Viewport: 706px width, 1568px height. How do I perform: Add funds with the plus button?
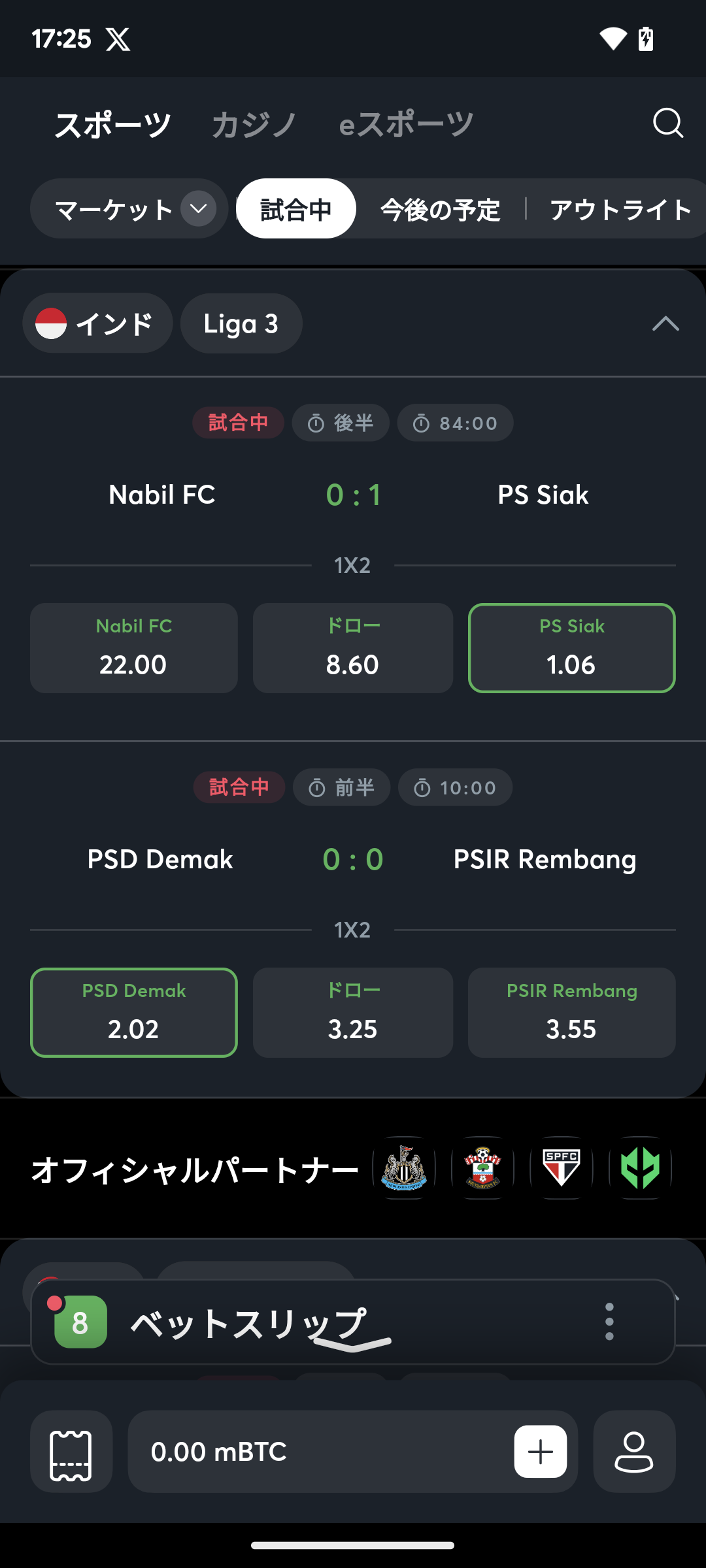[540, 1452]
